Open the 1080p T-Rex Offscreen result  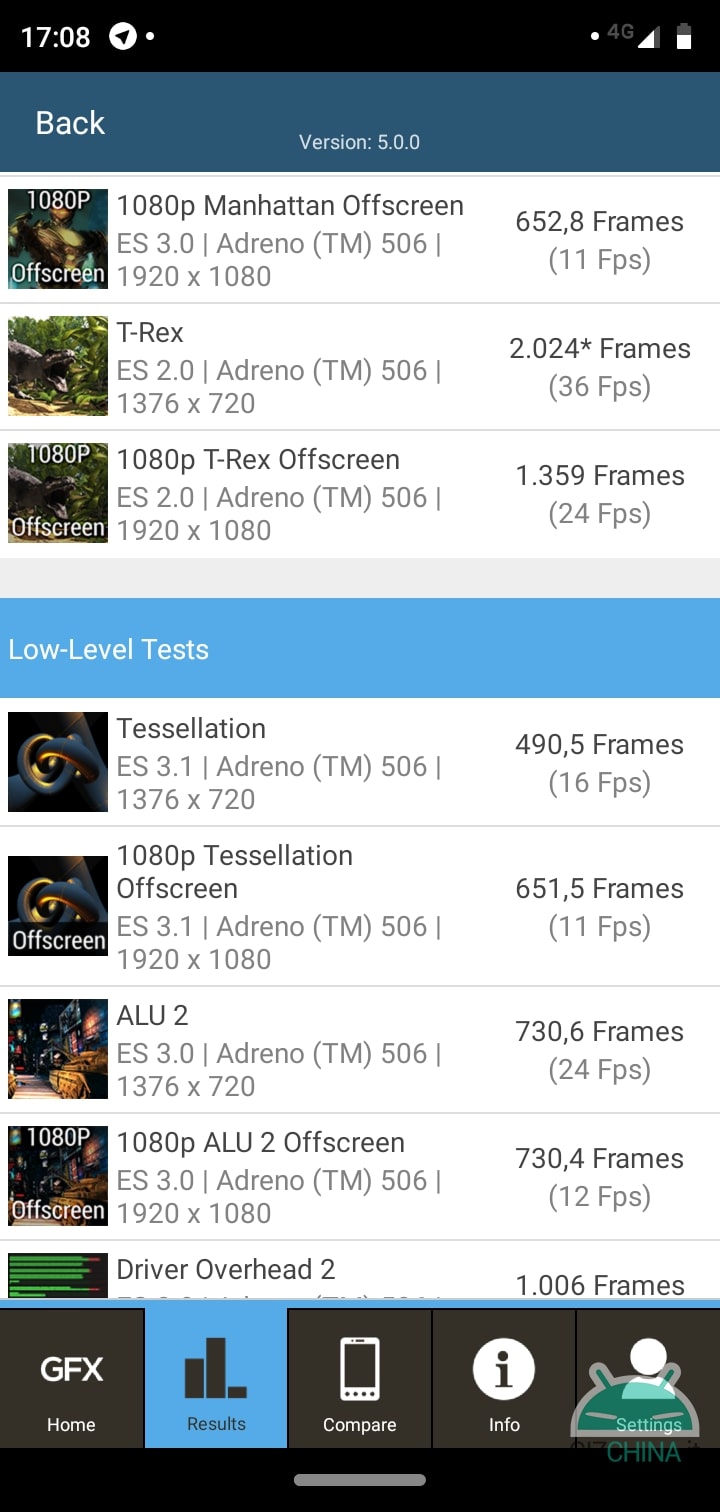(x=360, y=494)
